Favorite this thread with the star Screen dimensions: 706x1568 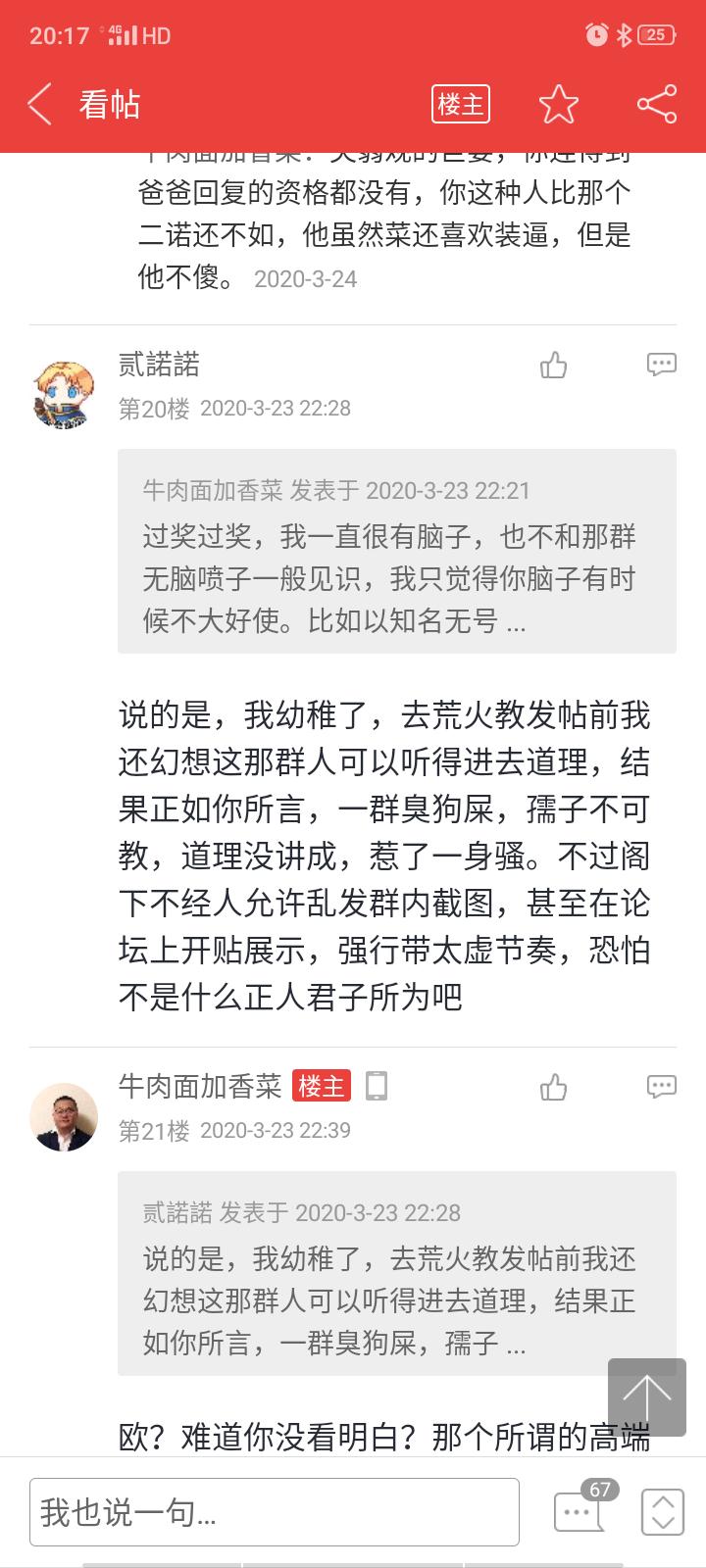559,104
